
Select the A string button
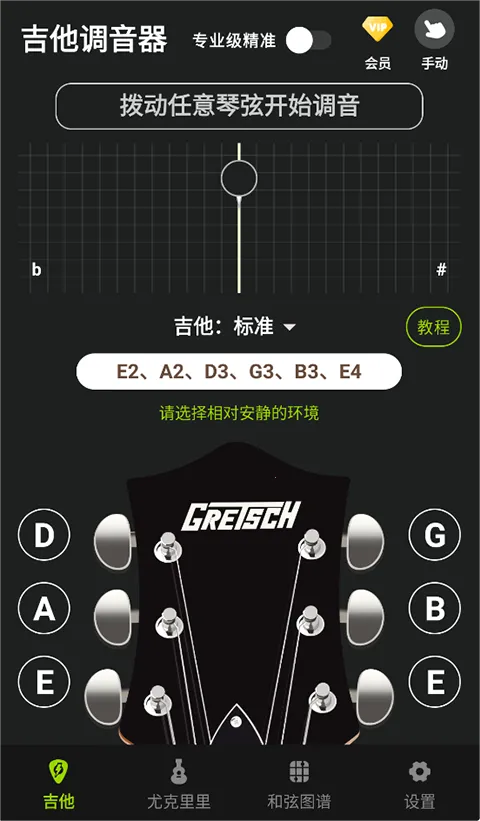(x=44, y=609)
